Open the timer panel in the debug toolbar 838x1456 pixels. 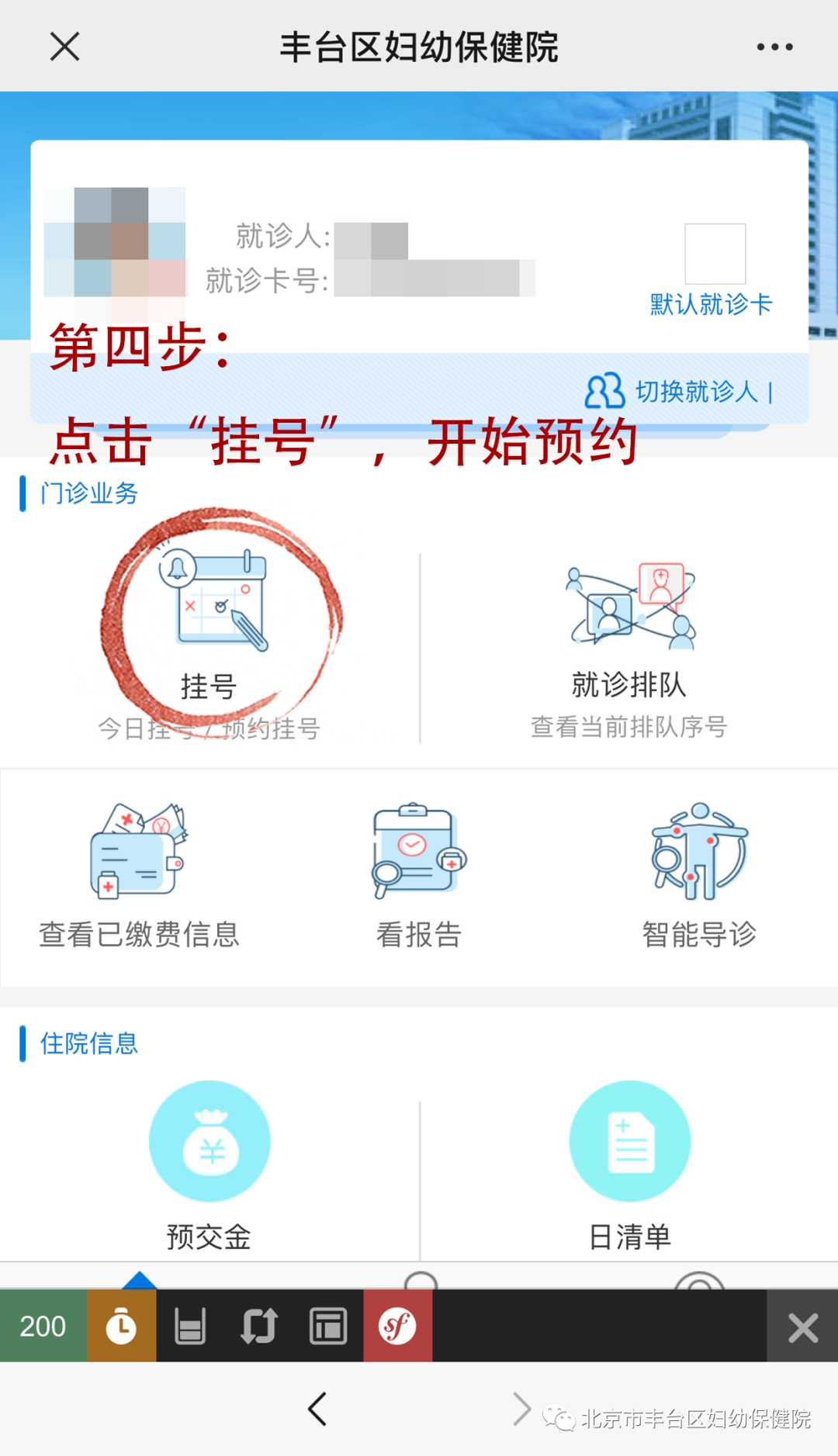tap(121, 1326)
